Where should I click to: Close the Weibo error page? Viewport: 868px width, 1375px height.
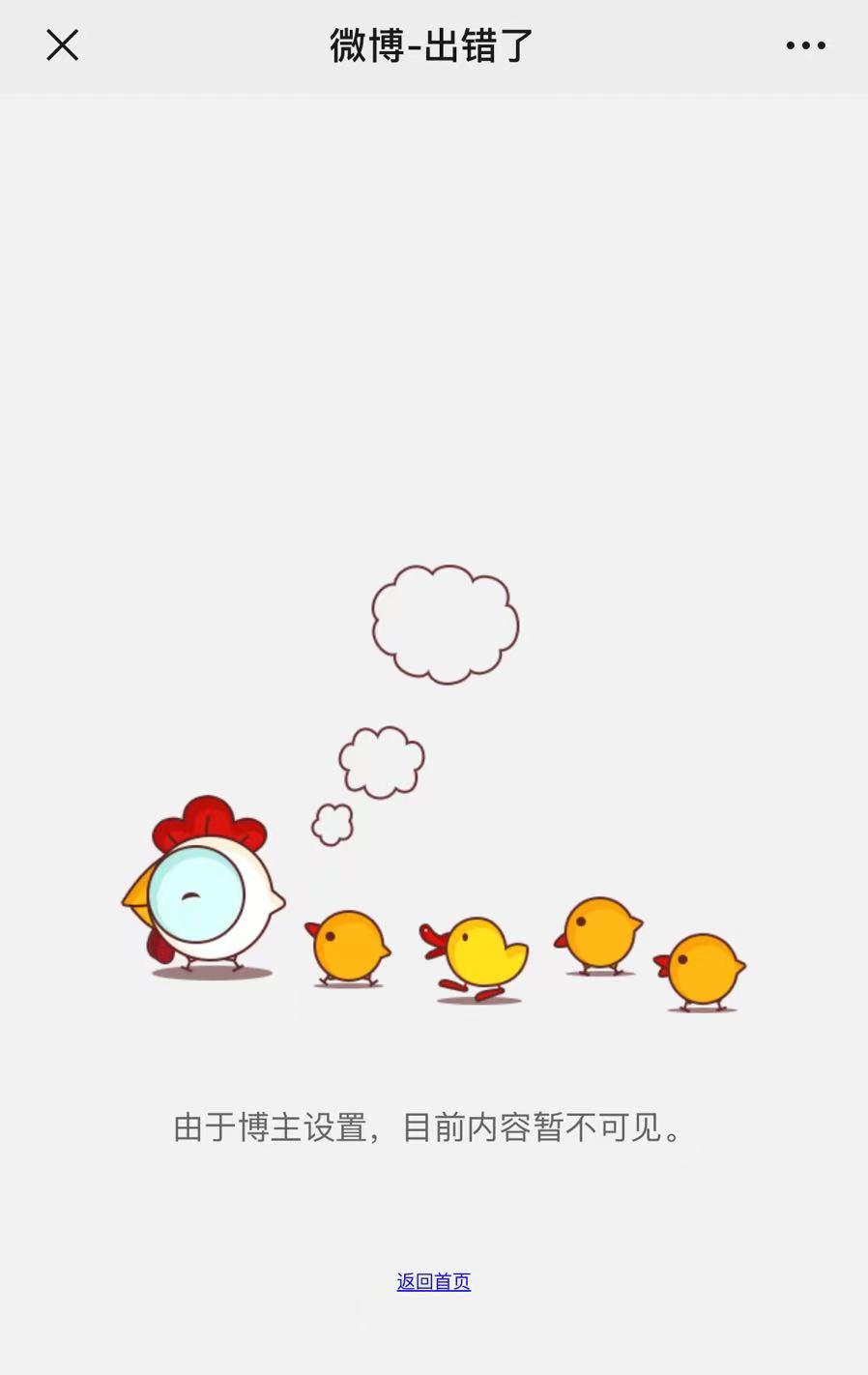63,45
